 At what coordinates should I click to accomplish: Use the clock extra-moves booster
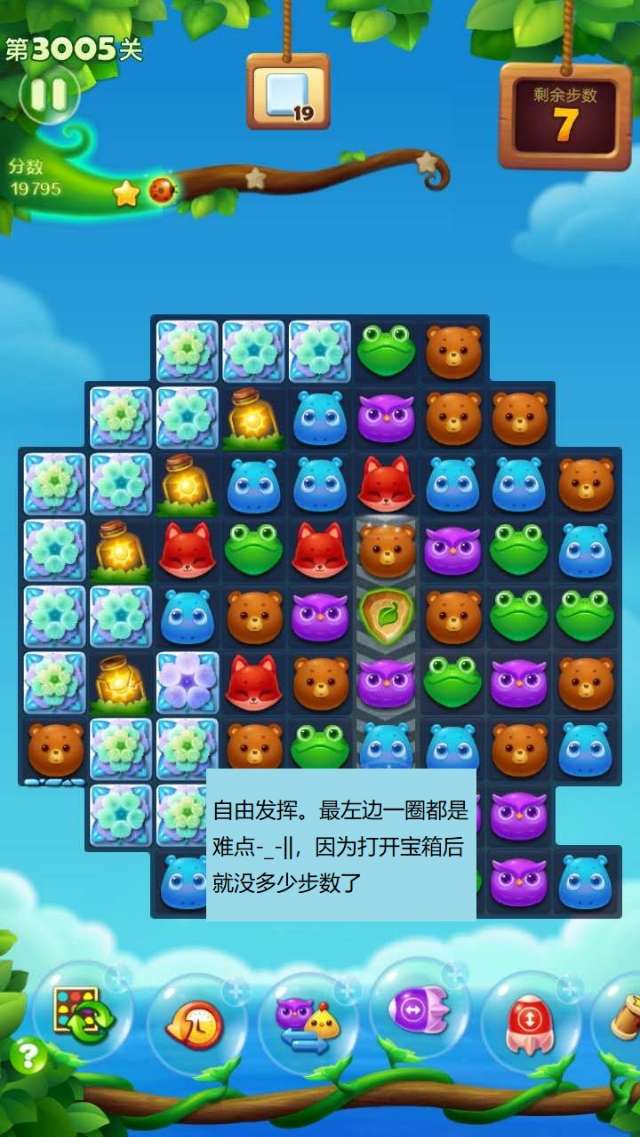tap(196, 1024)
